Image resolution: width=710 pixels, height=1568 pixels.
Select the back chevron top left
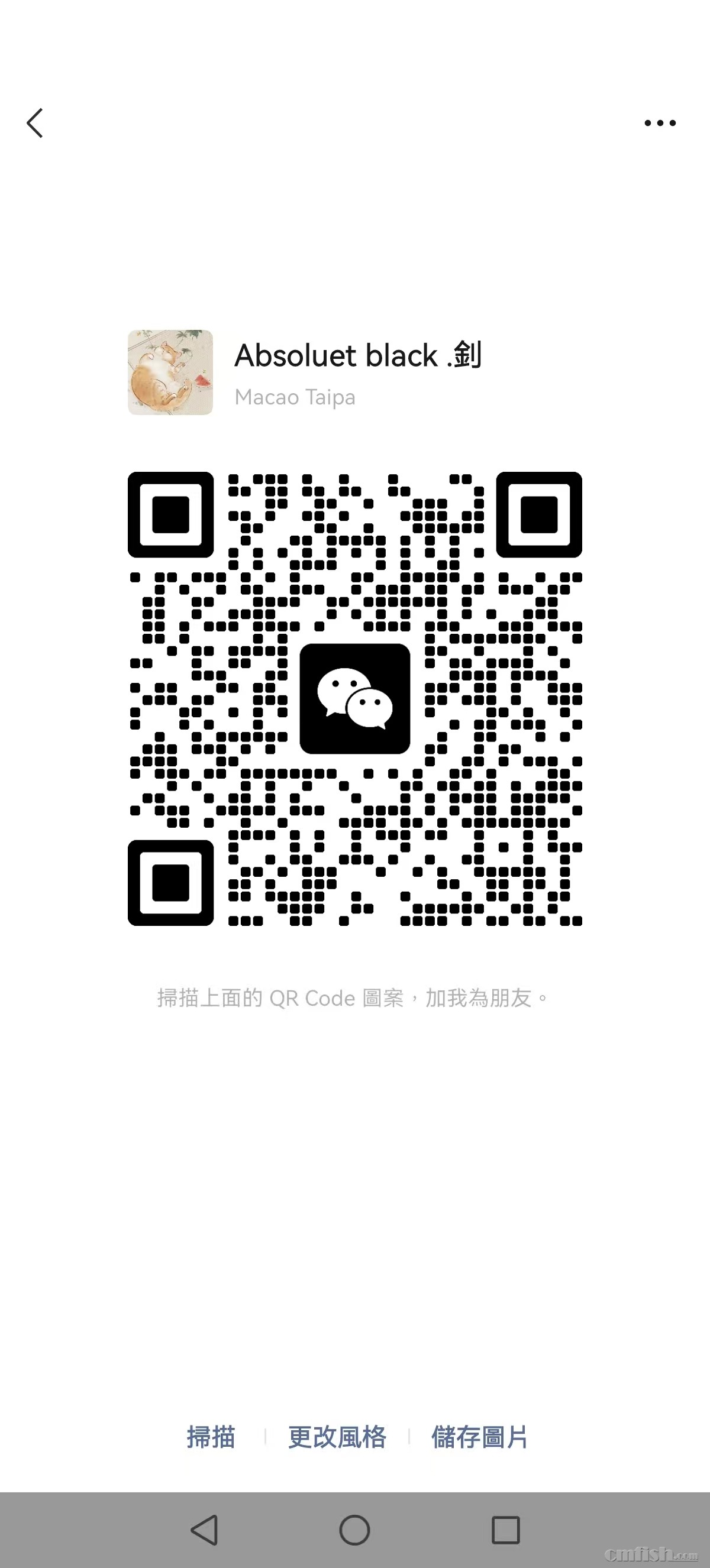tap(35, 123)
